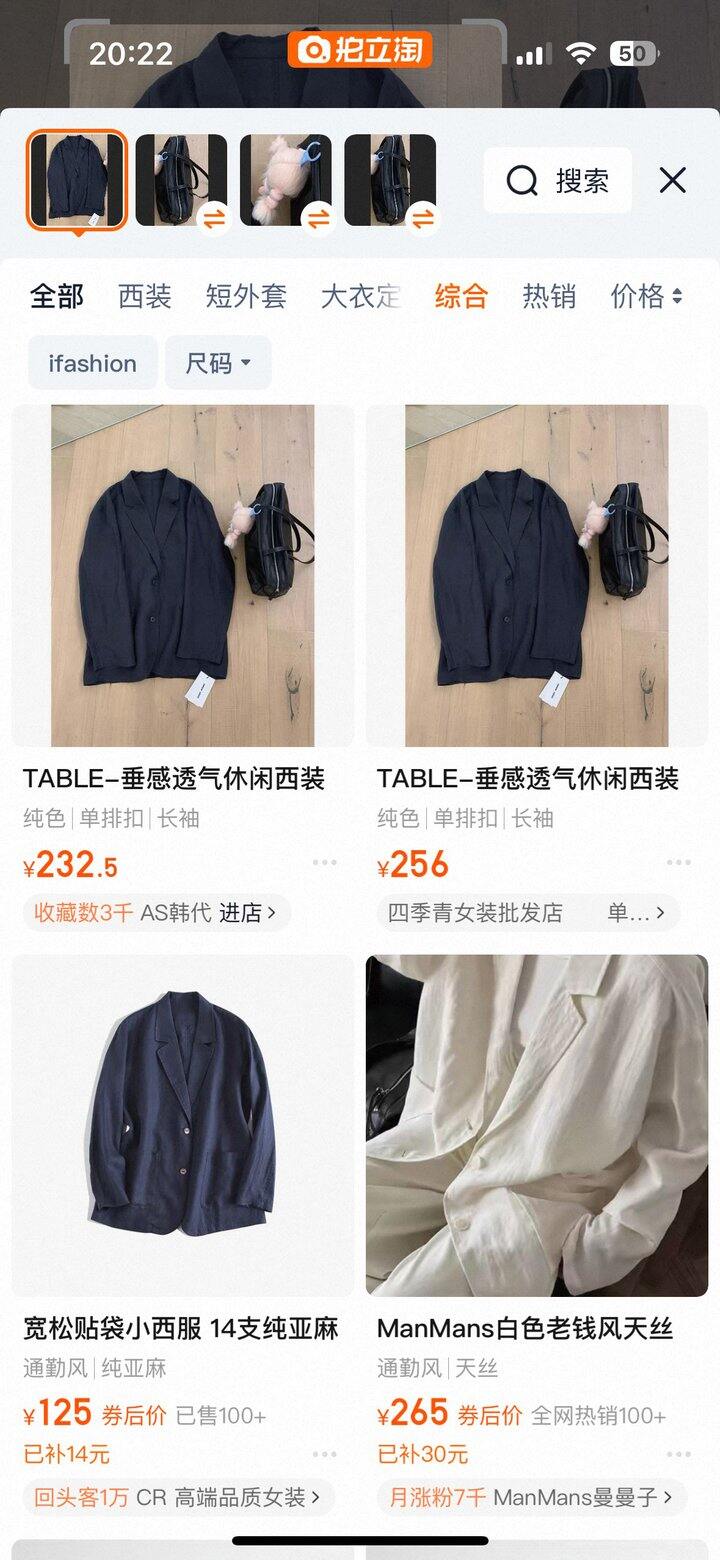Open more options for the ¥232.5 blazer
Viewport: 720px width, 1560px height.
click(324, 863)
